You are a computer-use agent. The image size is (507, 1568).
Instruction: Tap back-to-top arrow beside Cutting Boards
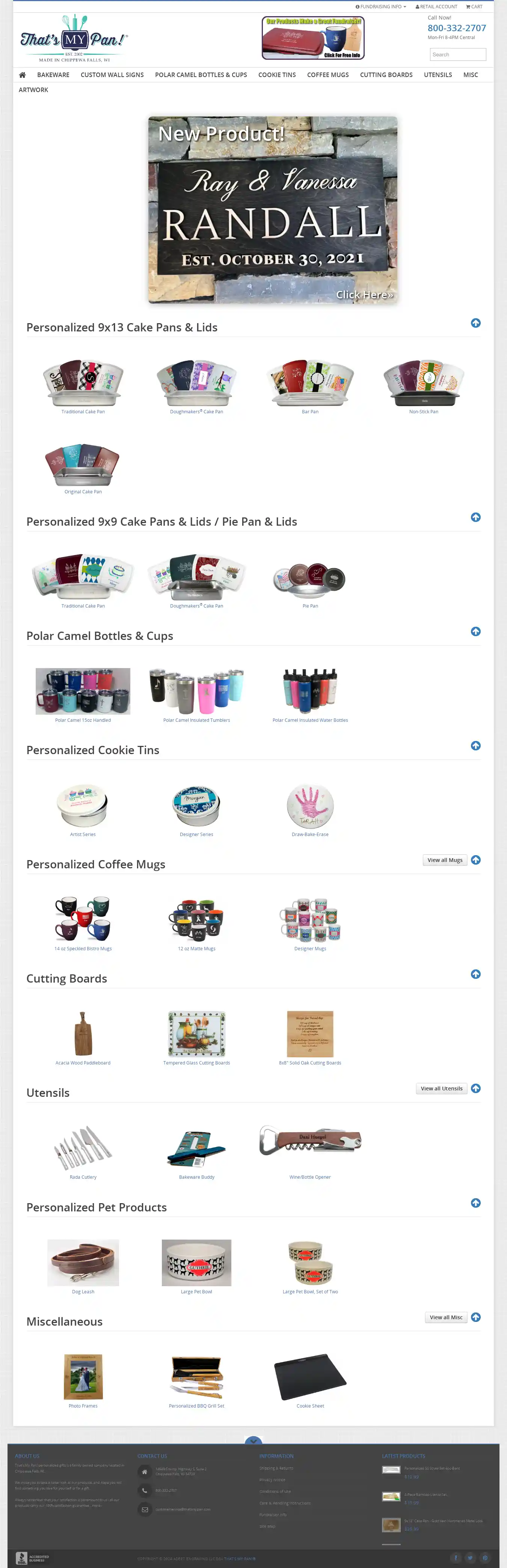(476, 975)
